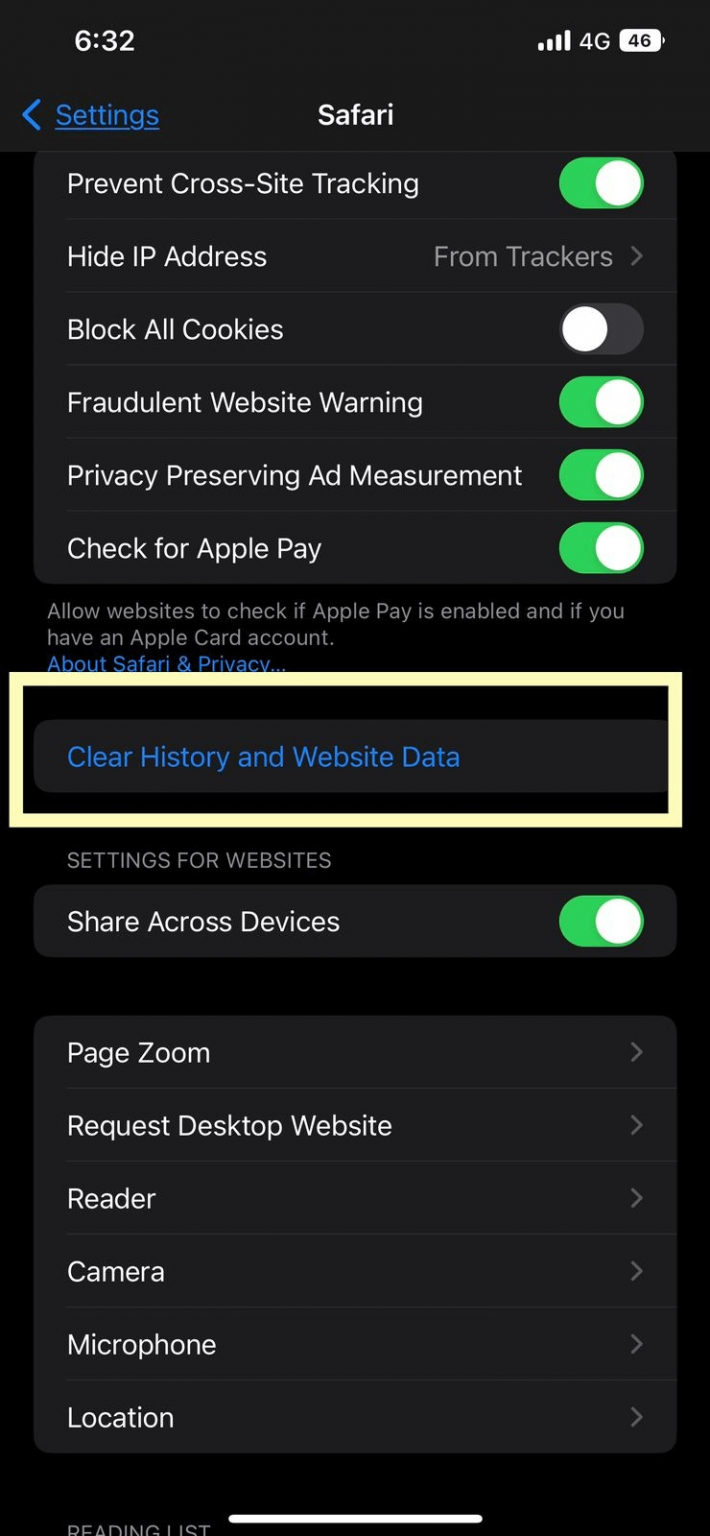Image resolution: width=710 pixels, height=1536 pixels.
Task: Open Camera website permissions
Action: coord(355,1272)
